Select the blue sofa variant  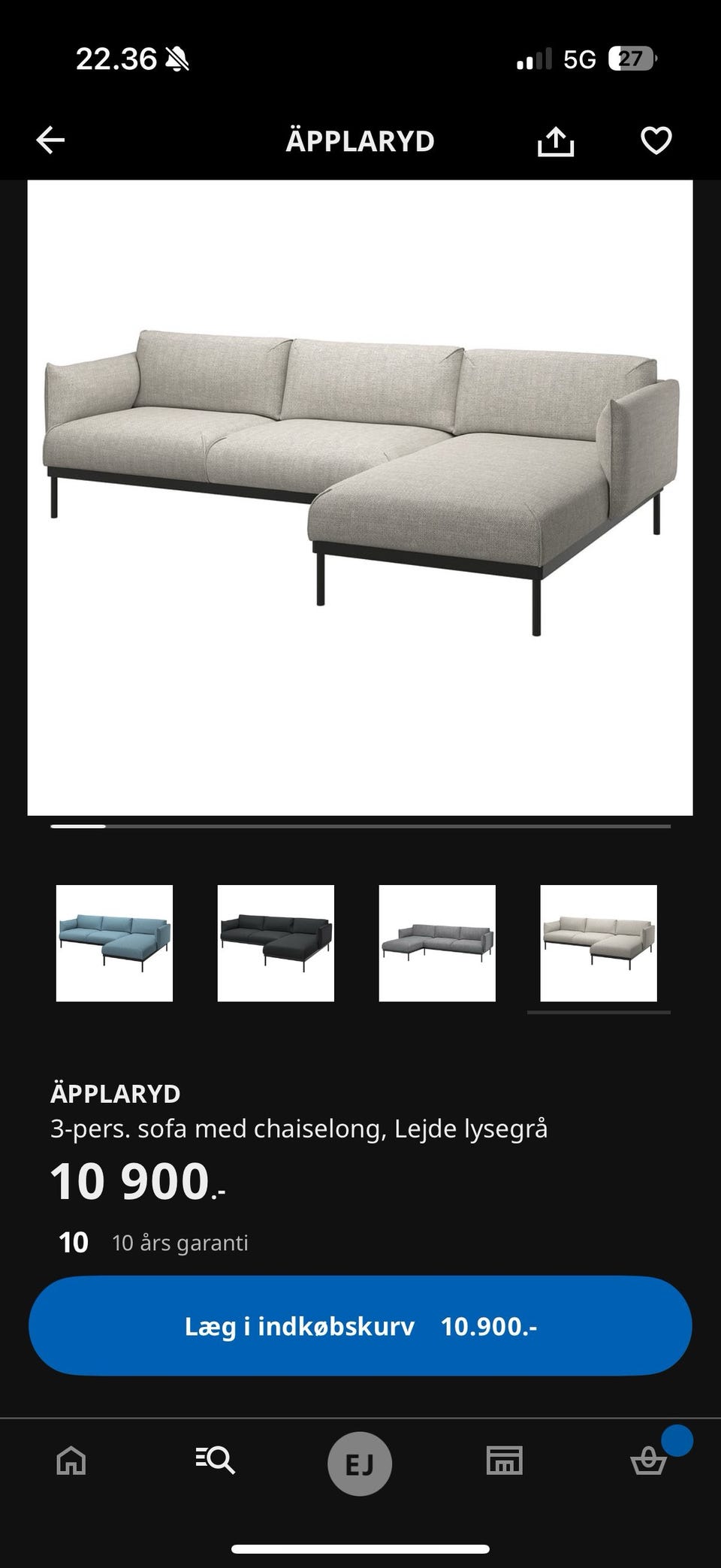pyautogui.click(x=114, y=943)
